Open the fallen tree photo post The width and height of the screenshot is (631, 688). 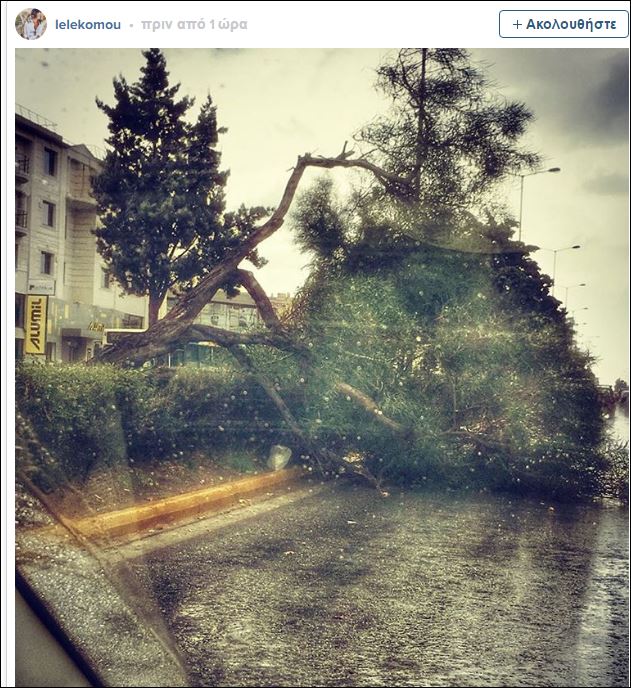(320, 365)
